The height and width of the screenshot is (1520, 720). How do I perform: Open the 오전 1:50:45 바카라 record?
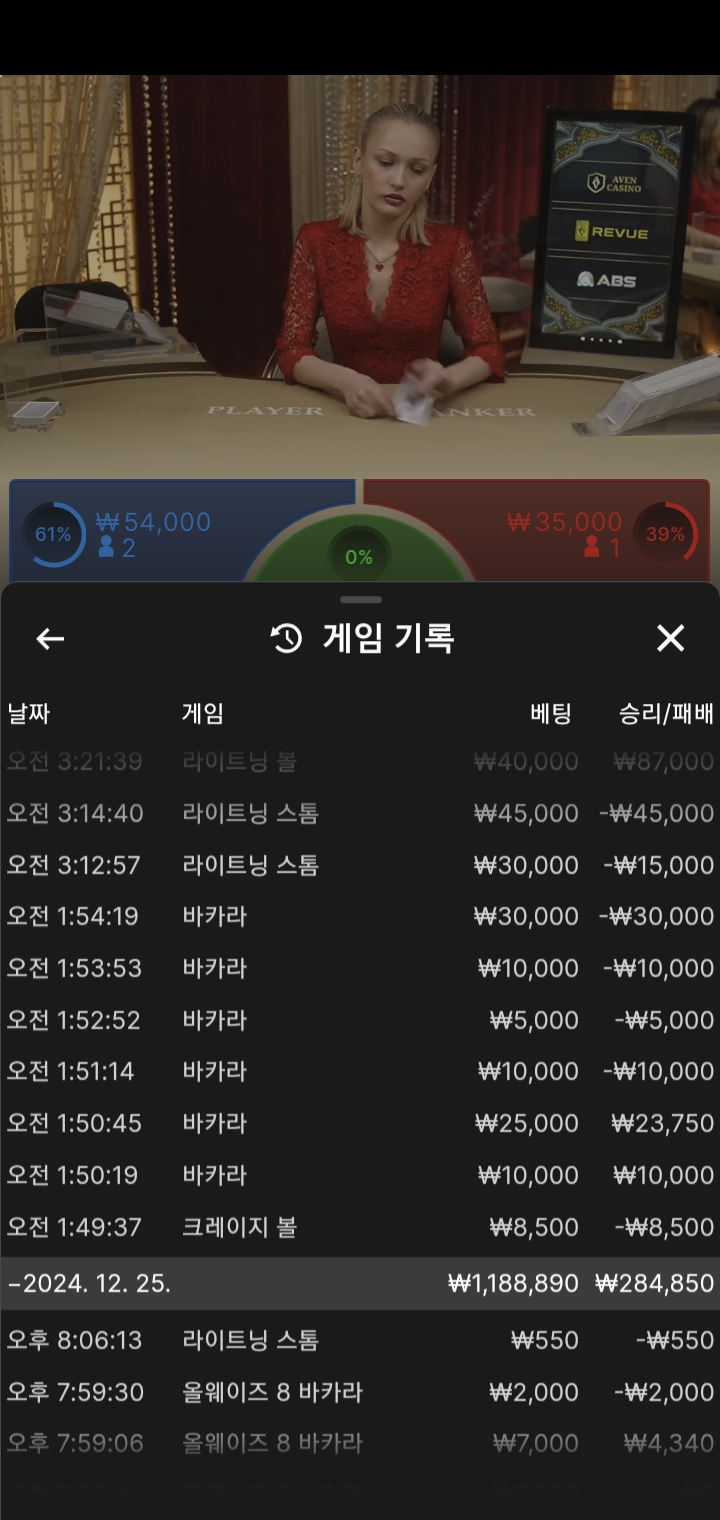click(360, 1123)
